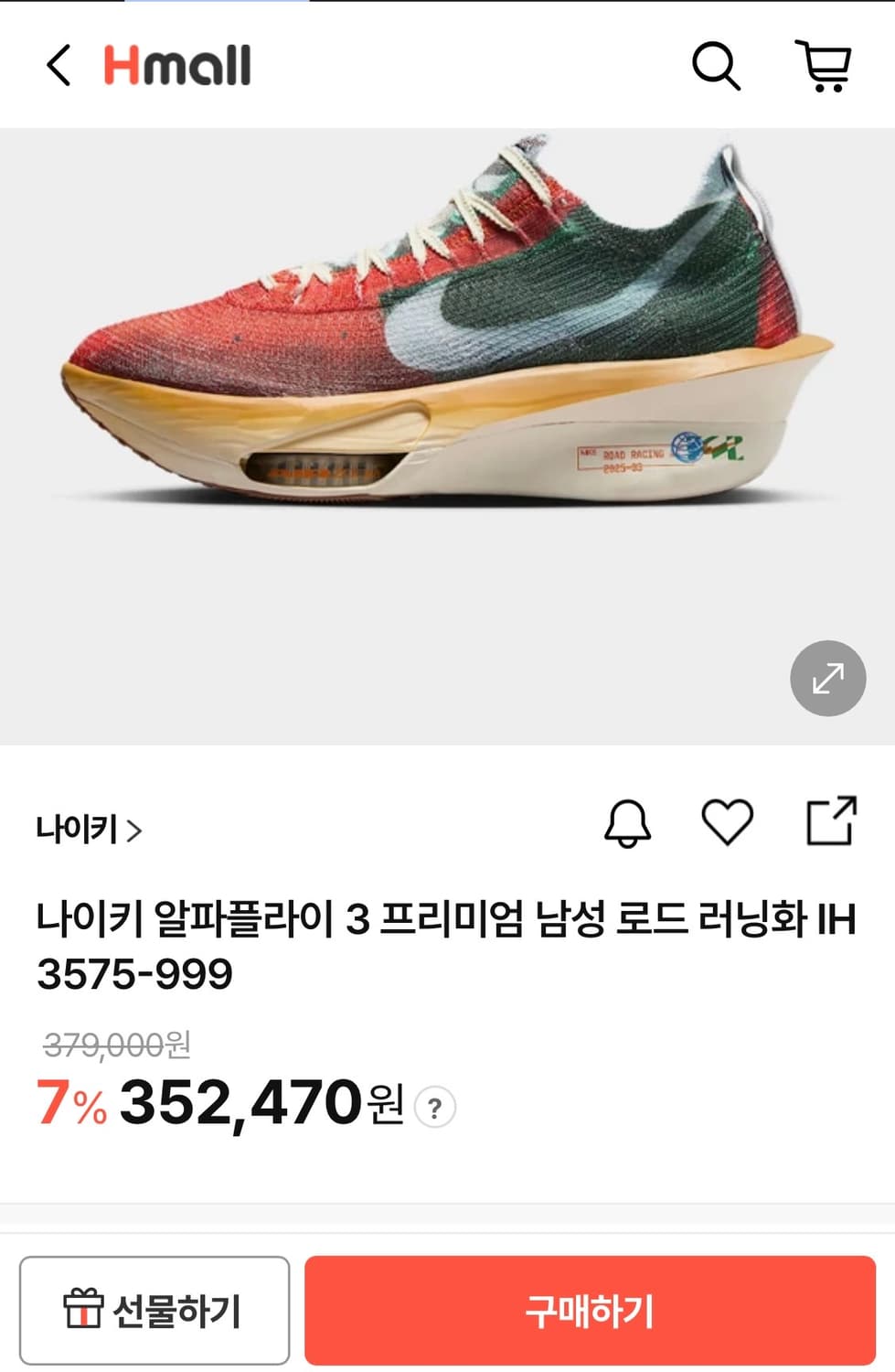Open the back navigation chevron
The image size is (895, 1372).
pyautogui.click(x=59, y=66)
